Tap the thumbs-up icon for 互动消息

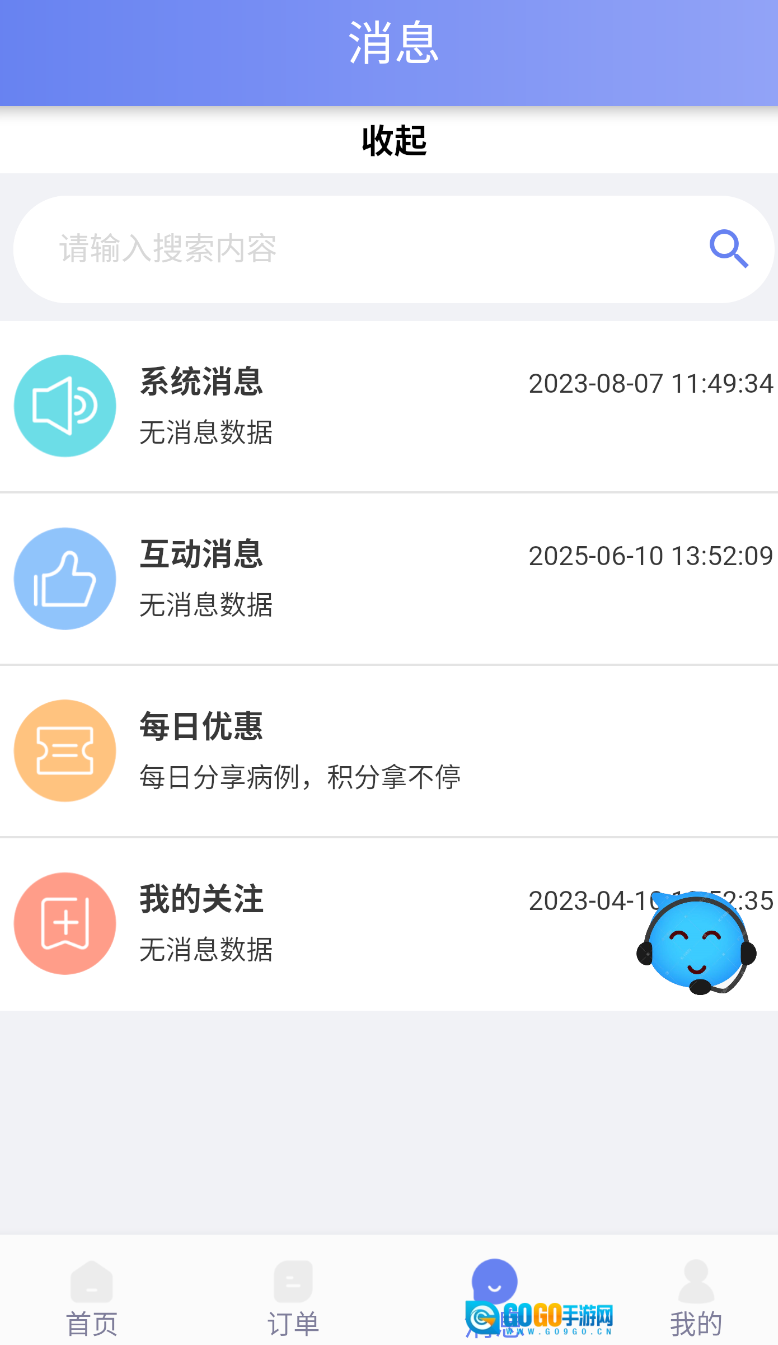[65, 578]
